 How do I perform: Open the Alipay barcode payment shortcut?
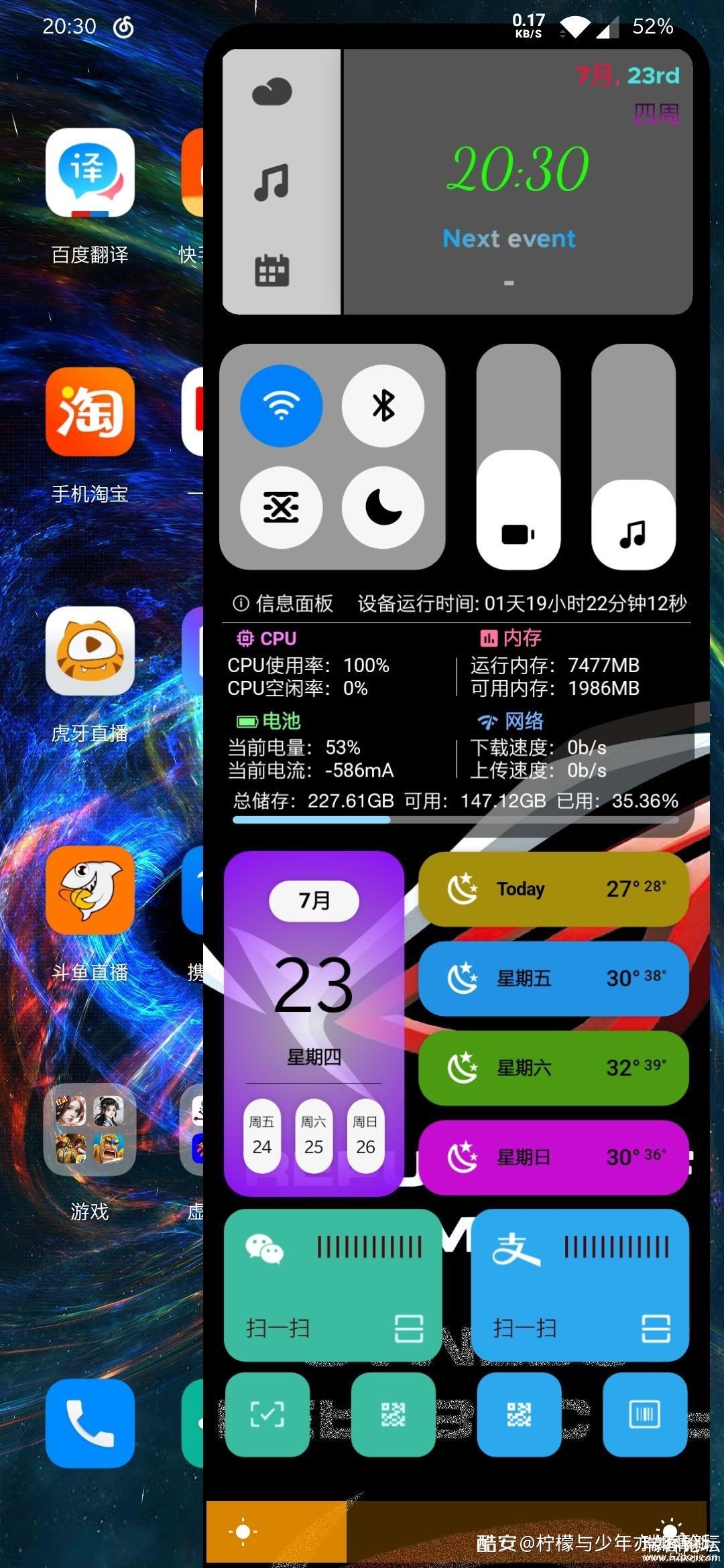coord(645,1414)
